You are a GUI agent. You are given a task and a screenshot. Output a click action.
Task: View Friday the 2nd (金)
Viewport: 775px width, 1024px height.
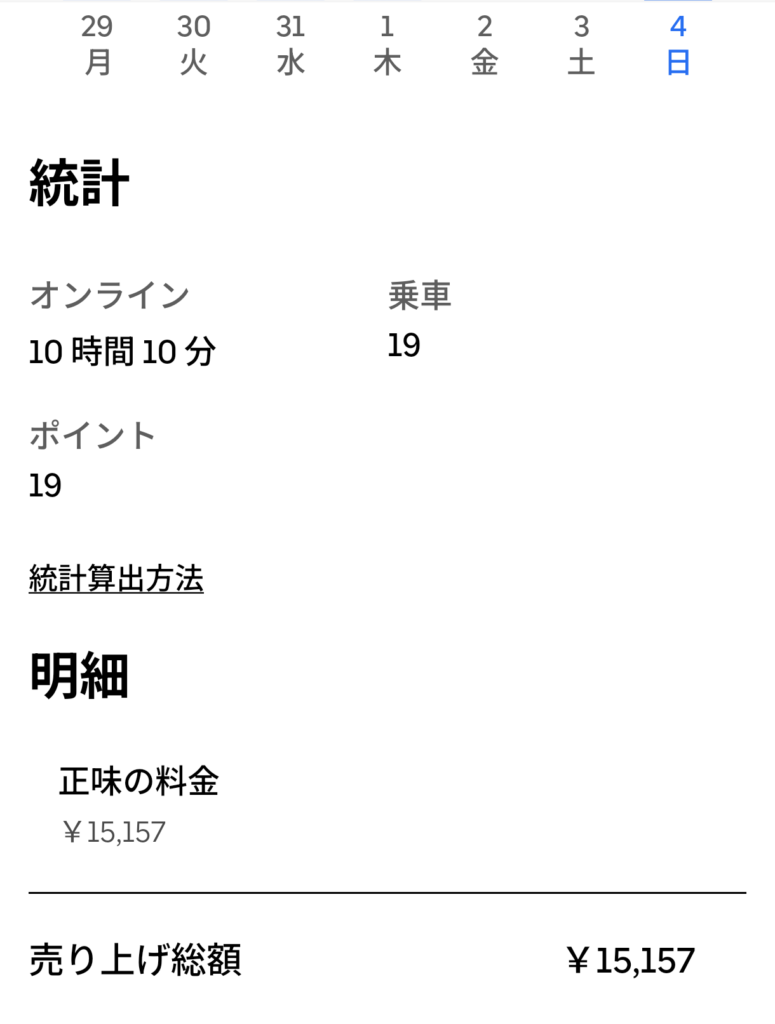[x=484, y=45]
